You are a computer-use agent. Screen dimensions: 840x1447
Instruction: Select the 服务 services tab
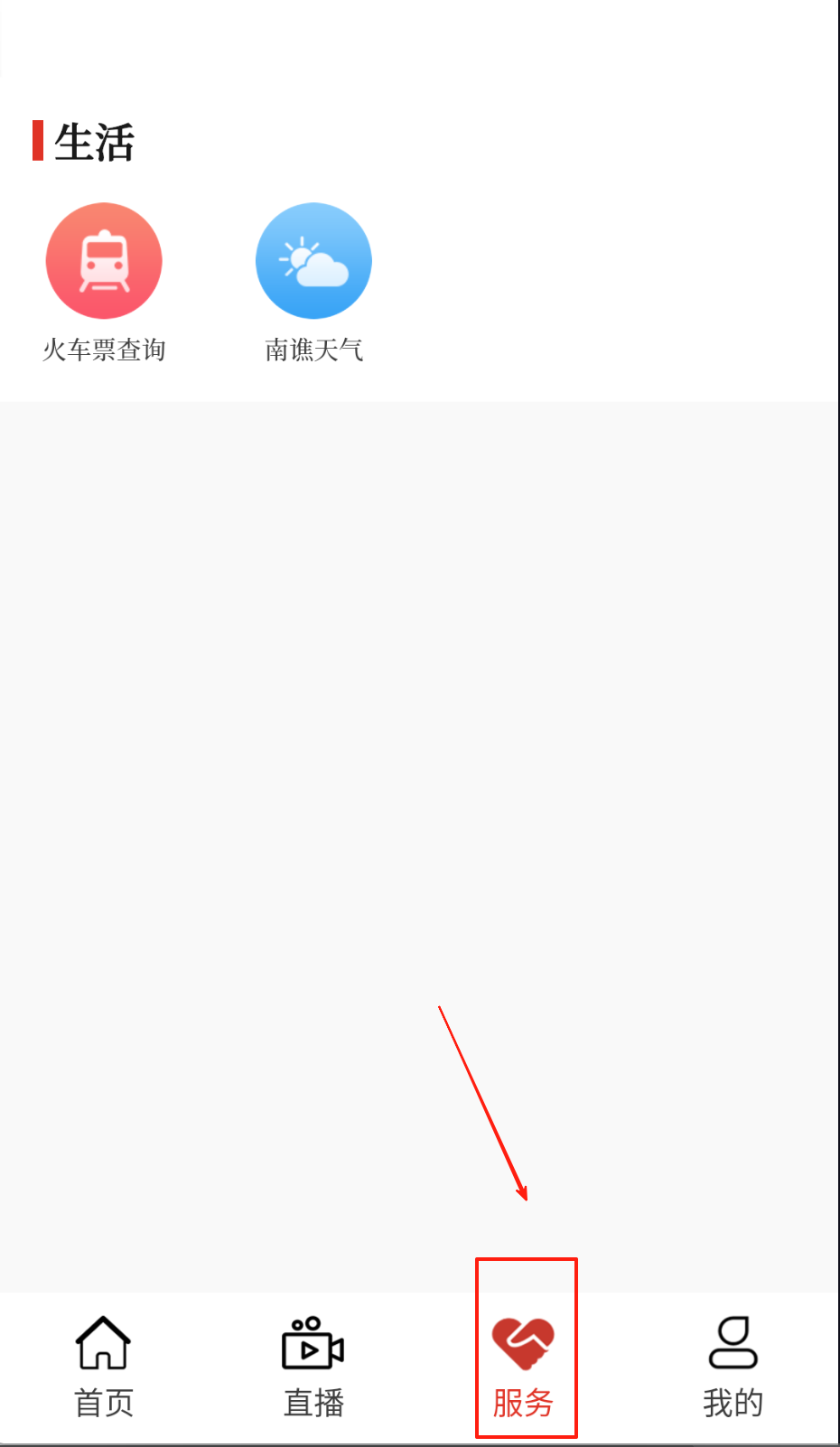pos(524,1366)
